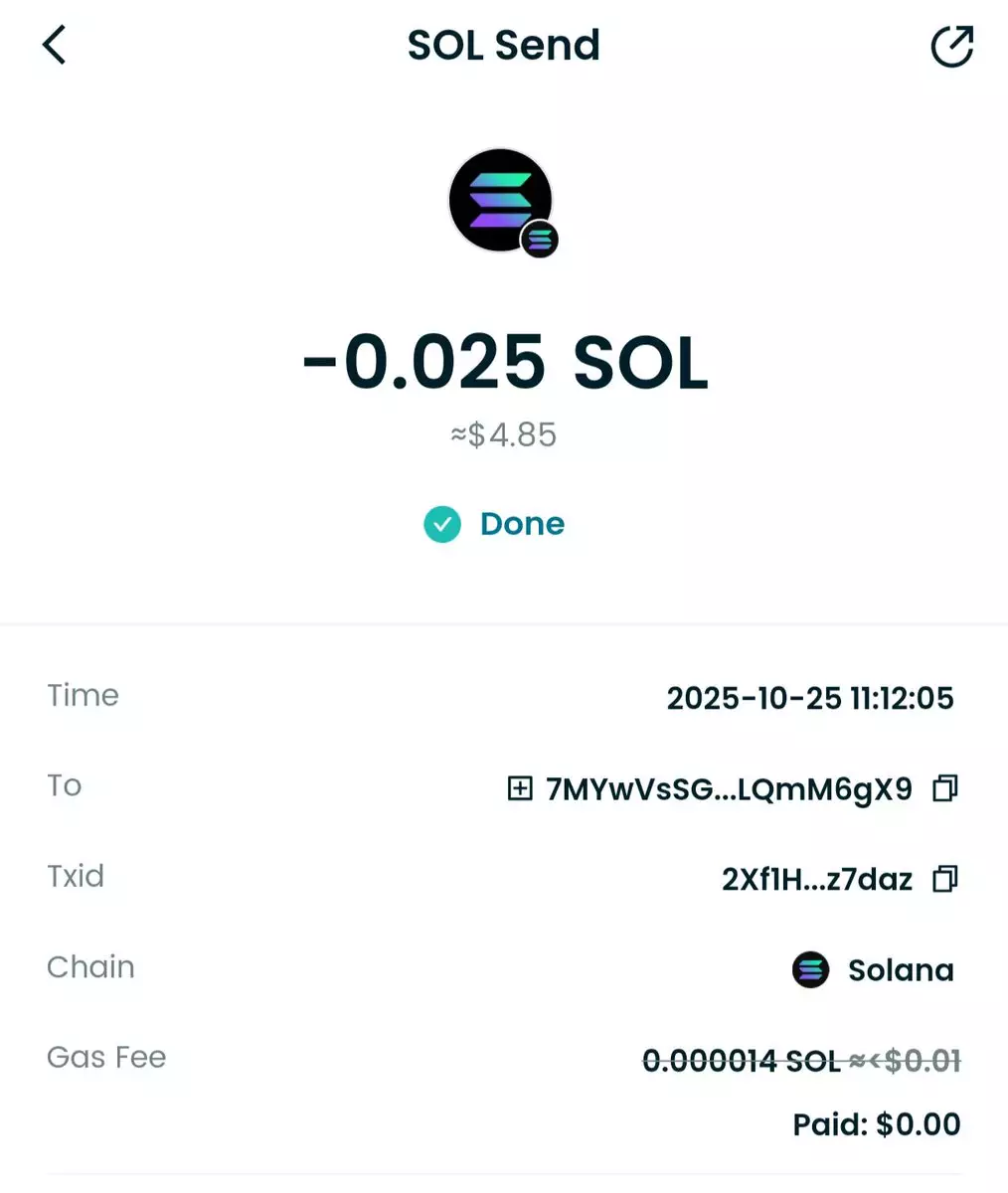The width and height of the screenshot is (1008, 1193).
Task: Go back from SOL Send details
Action: [x=55, y=46]
